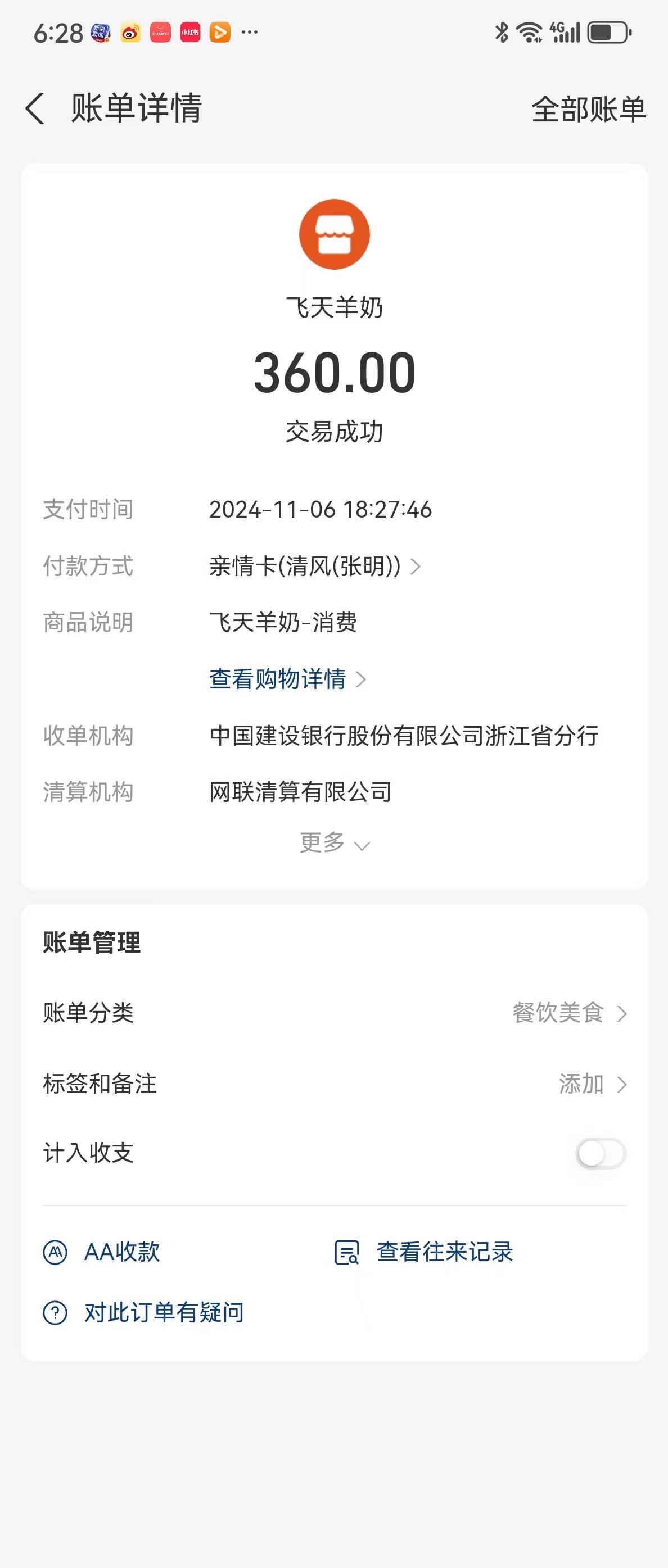Open 全部账单 list

pos(588,110)
